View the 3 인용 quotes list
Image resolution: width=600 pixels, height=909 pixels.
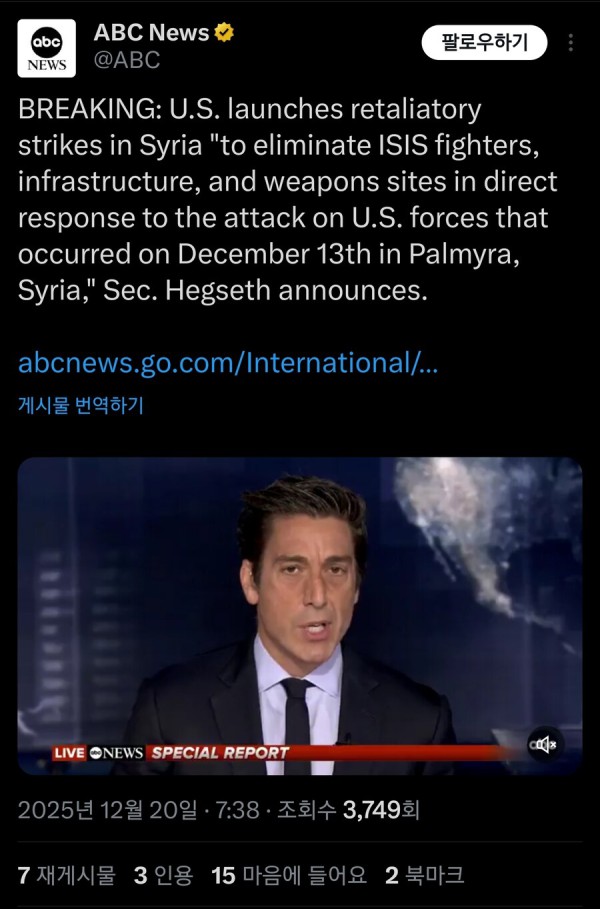pyautogui.click(x=164, y=875)
